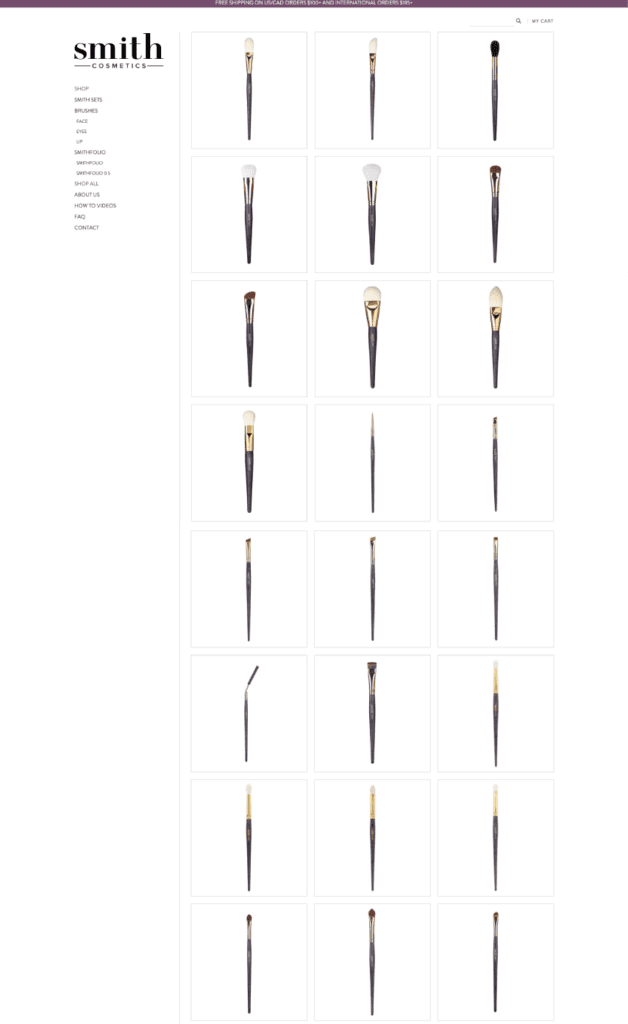Open Shop All
This screenshot has height=1024, width=628.
pyautogui.click(x=86, y=184)
